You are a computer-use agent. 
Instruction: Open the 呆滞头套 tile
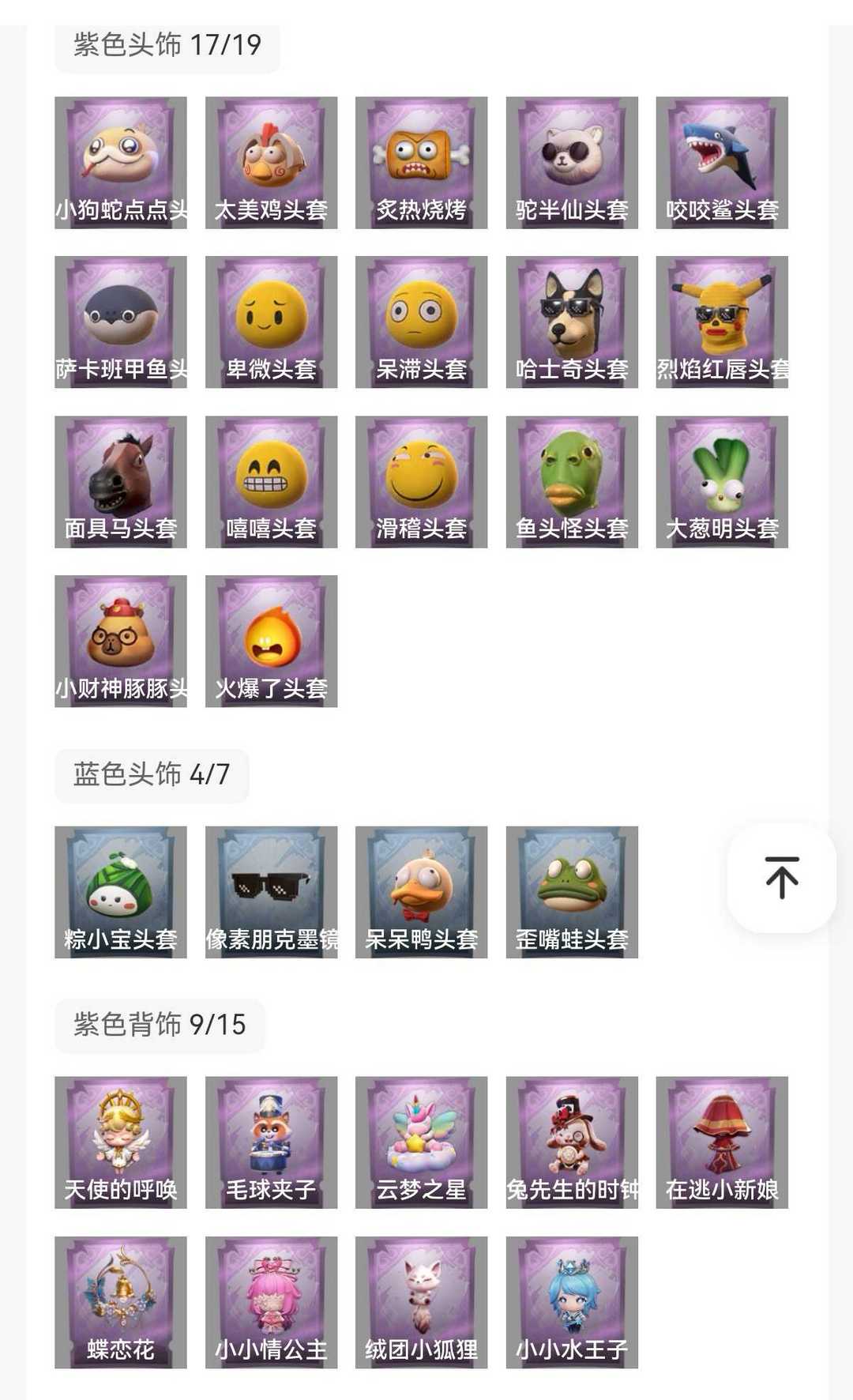(421, 322)
